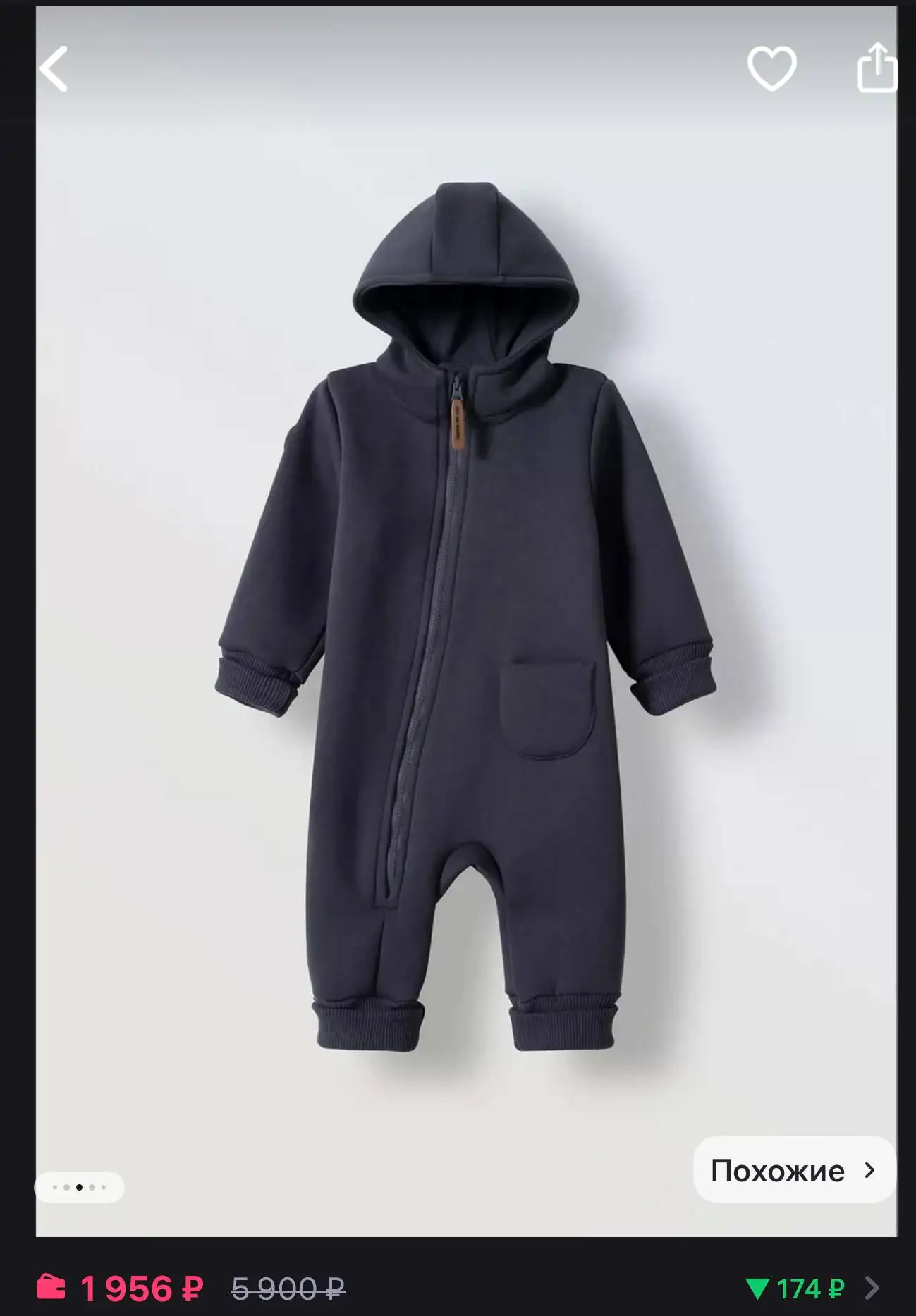Go back to the previous screen
Viewport: 916px width, 1316px height.
coord(54,69)
